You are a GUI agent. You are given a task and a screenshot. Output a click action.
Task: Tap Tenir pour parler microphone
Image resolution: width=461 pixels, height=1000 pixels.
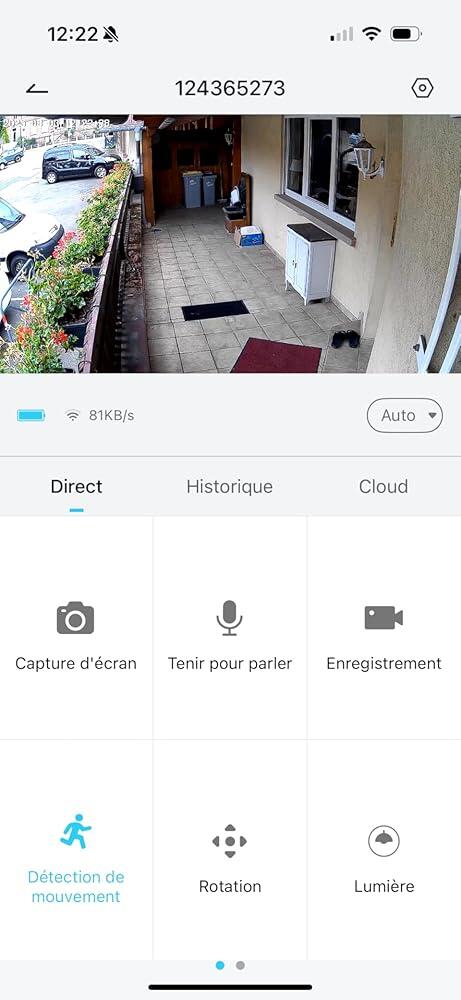click(x=230, y=628)
